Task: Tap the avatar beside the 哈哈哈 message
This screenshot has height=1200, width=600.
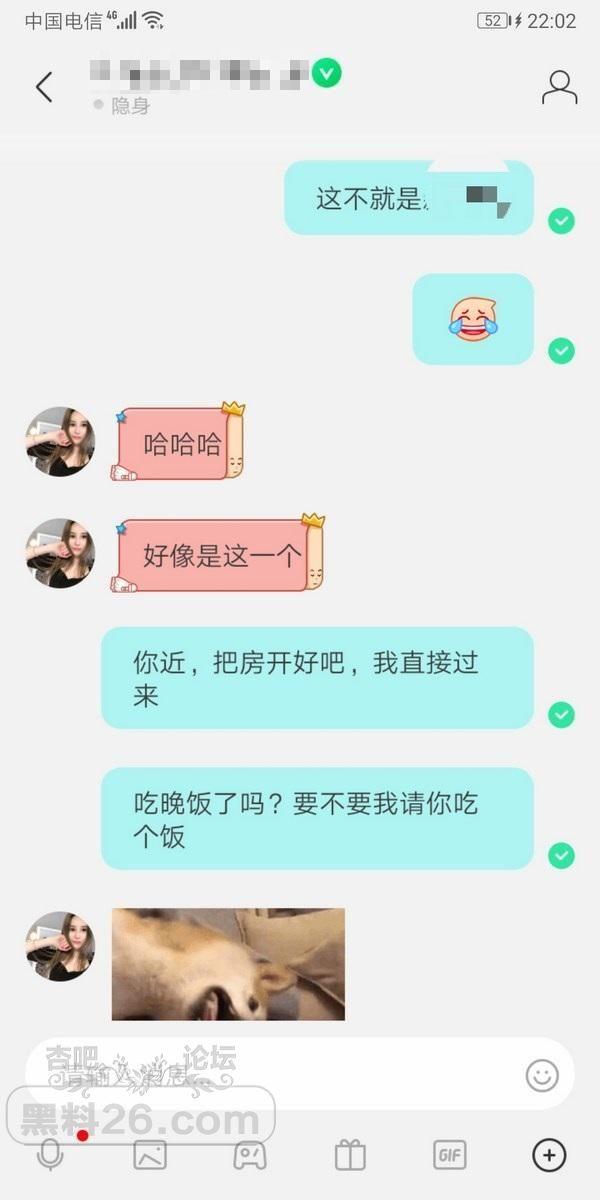Action: tap(60, 441)
